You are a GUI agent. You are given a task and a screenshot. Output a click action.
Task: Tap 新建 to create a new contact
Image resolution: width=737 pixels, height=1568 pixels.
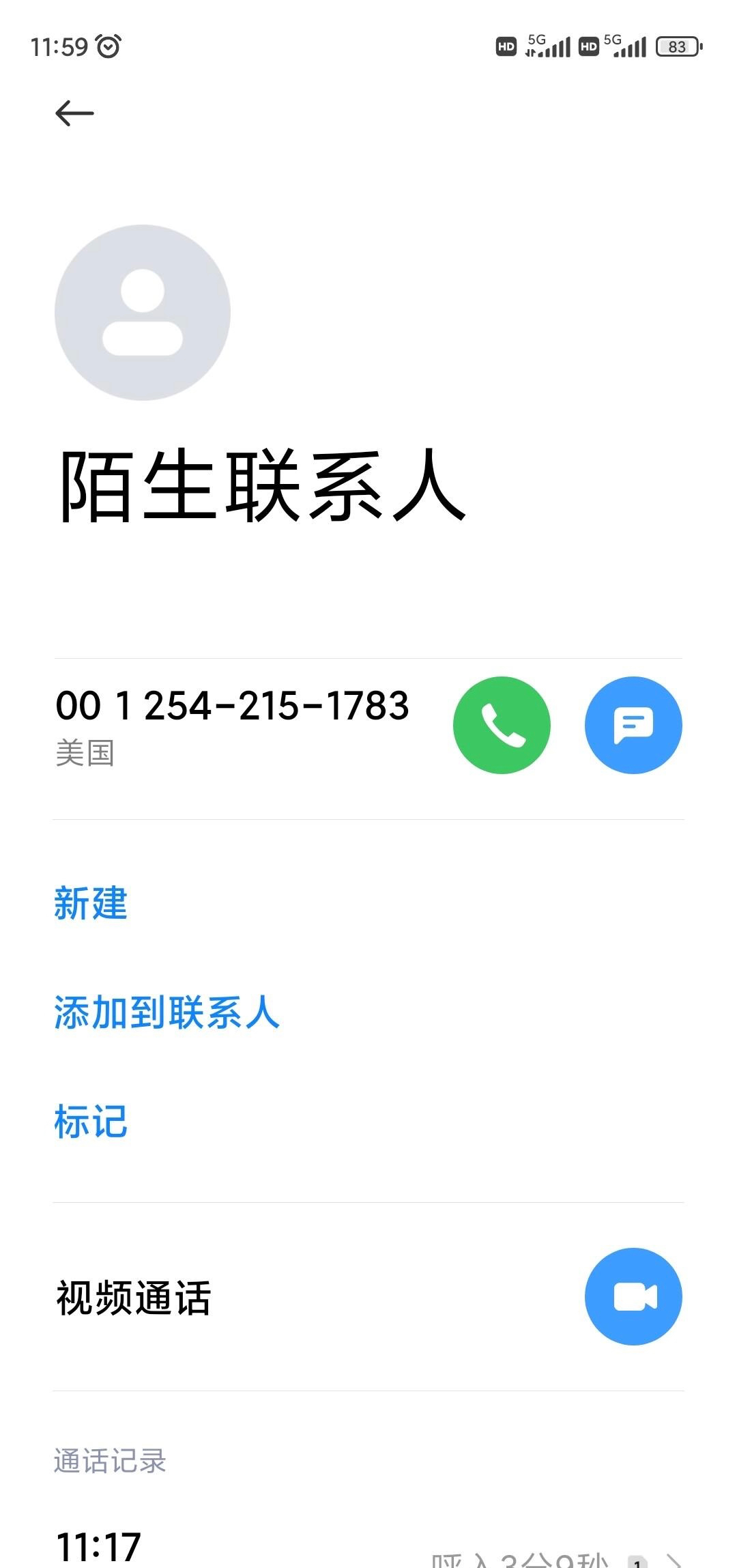(91, 903)
